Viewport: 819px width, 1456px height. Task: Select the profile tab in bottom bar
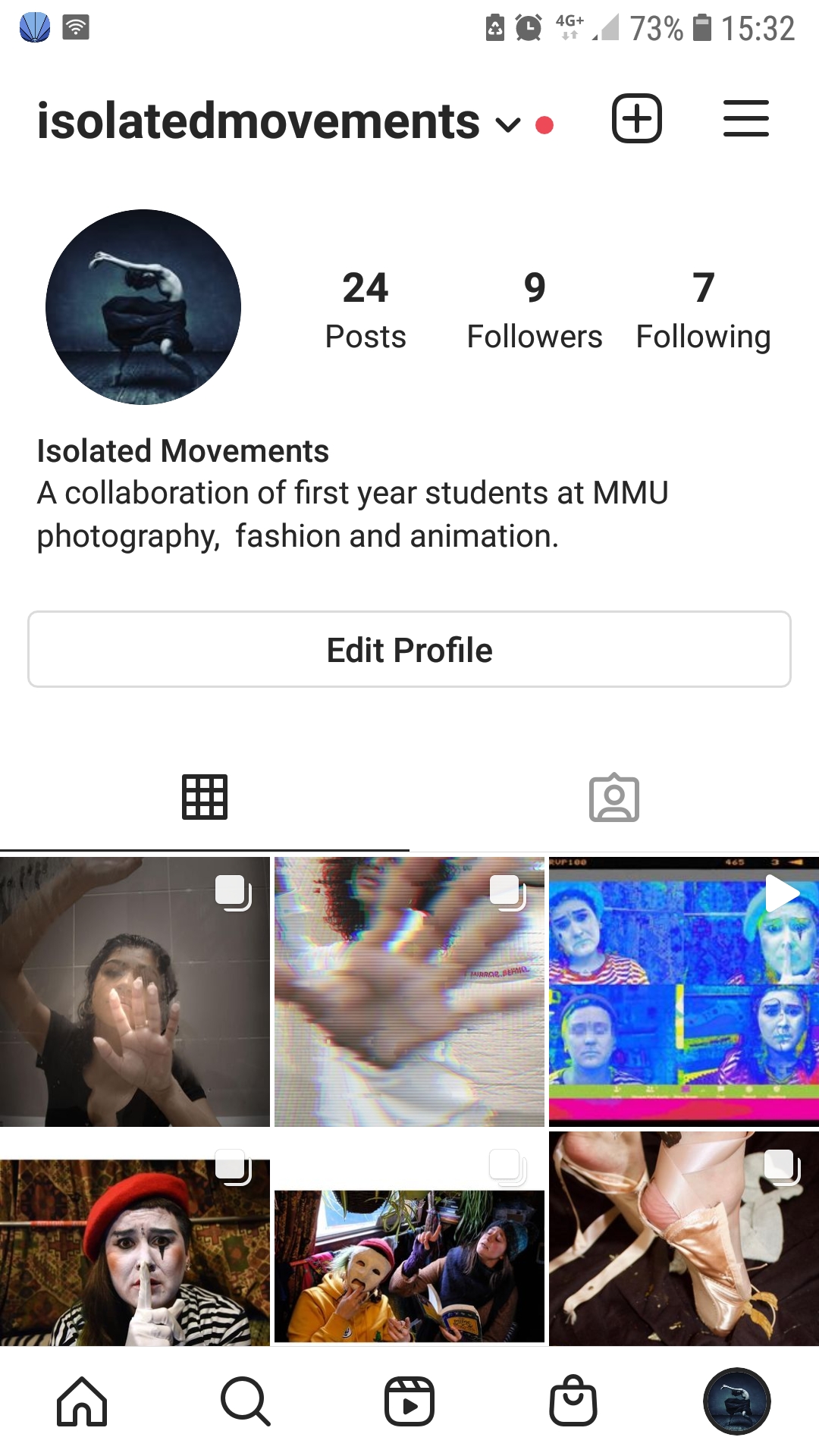(x=736, y=1401)
